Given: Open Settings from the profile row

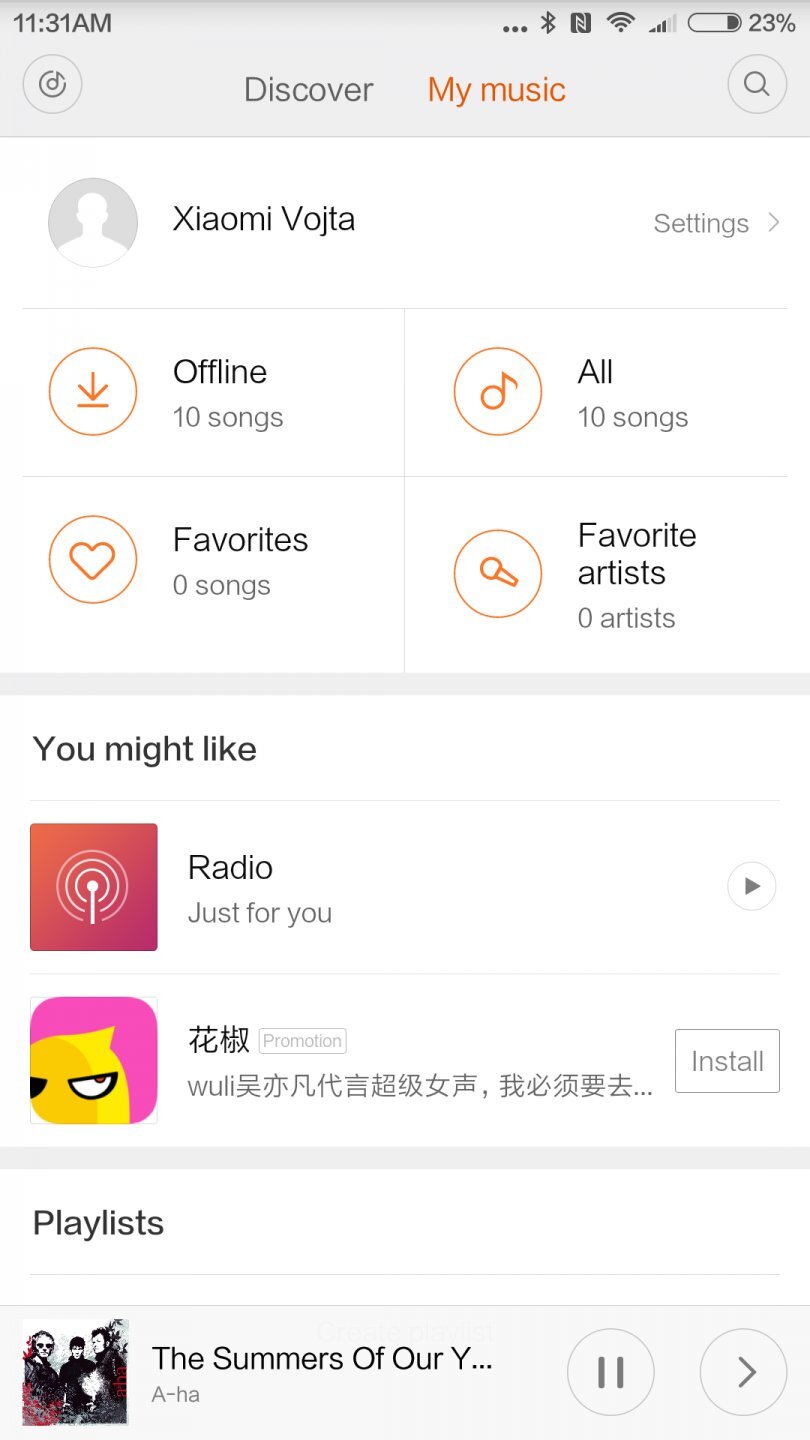Looking at the screenshot, I should (701, 223).
